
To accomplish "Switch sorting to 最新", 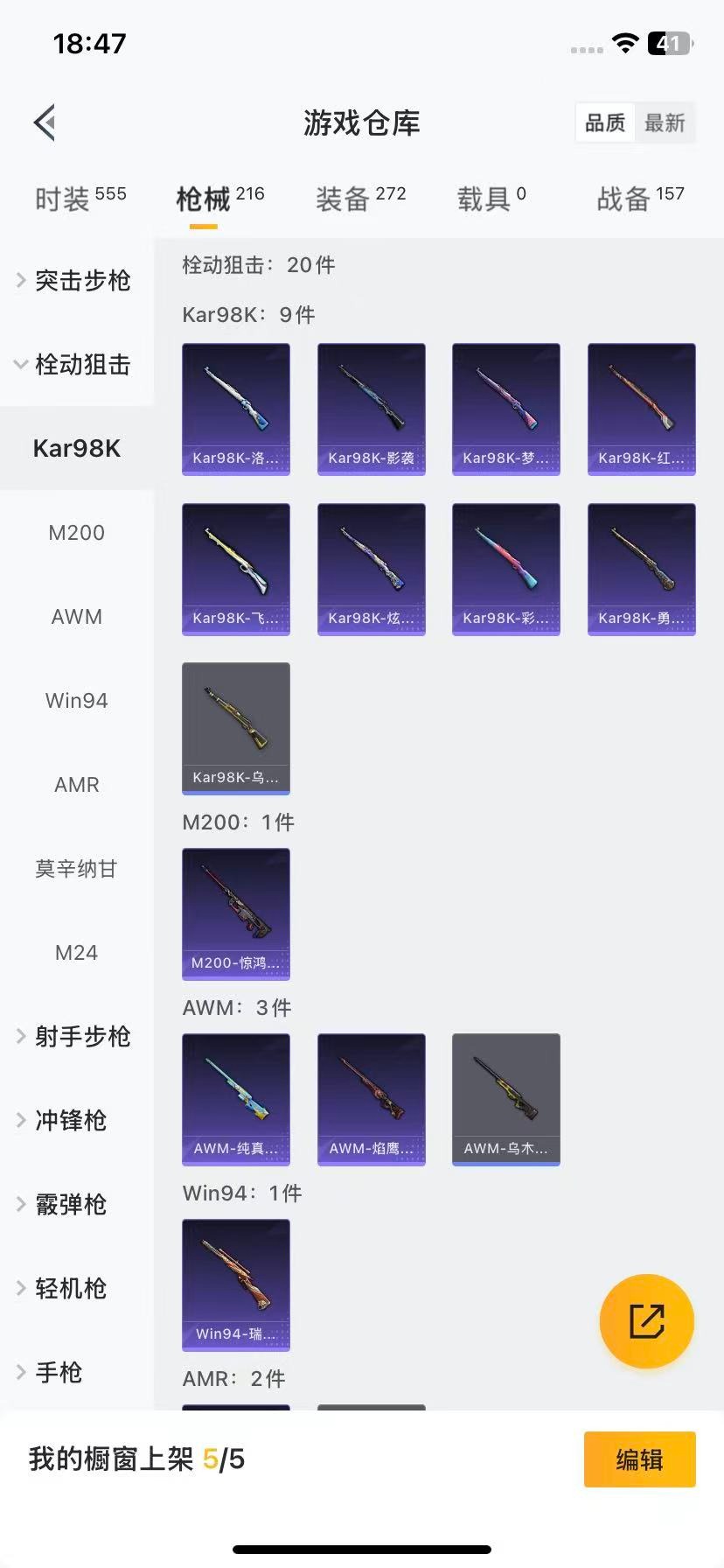I will pos(665,122).
